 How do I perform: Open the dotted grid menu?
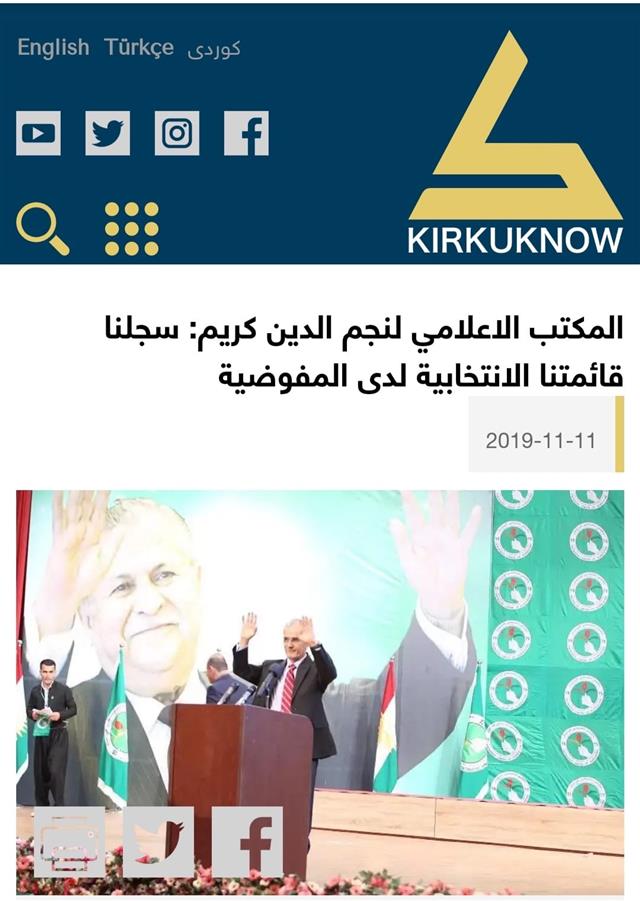tap(132, 229)
